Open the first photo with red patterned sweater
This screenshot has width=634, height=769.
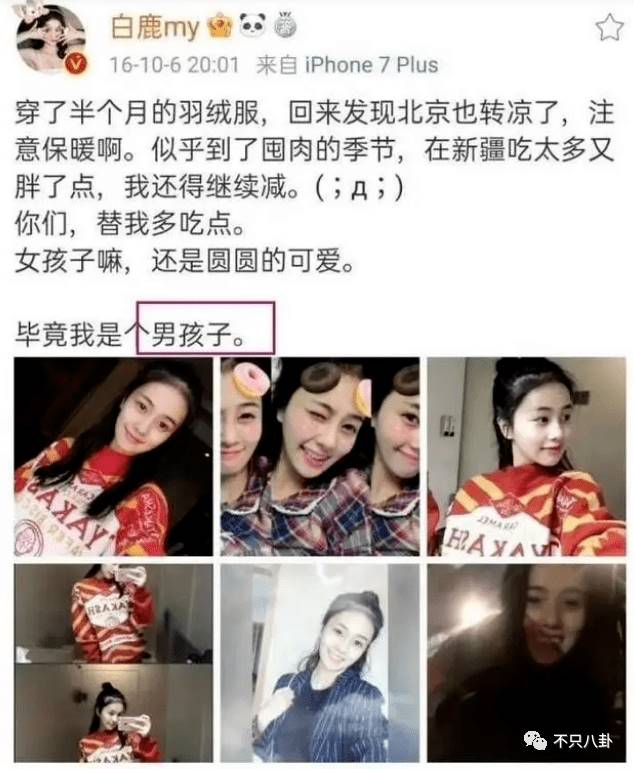click(x=113, y=456)
